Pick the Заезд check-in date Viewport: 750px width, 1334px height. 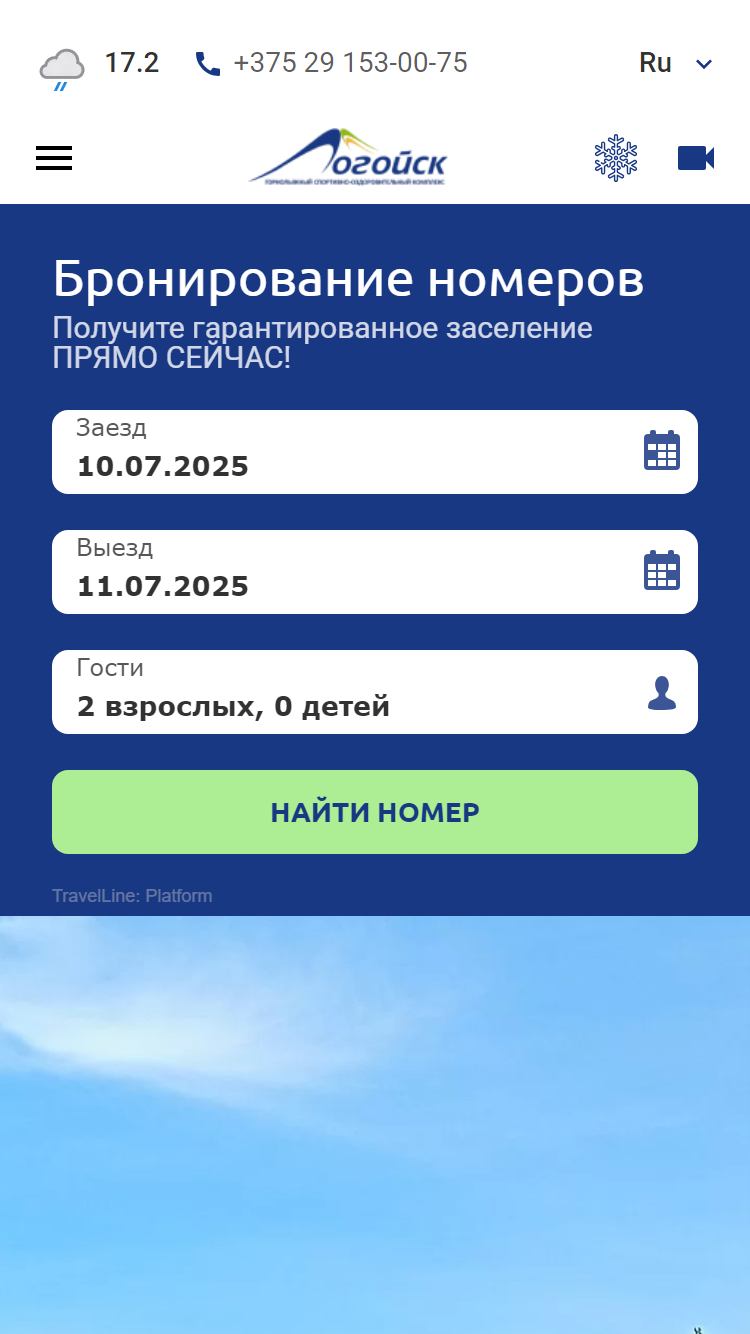tap(375, 452)
